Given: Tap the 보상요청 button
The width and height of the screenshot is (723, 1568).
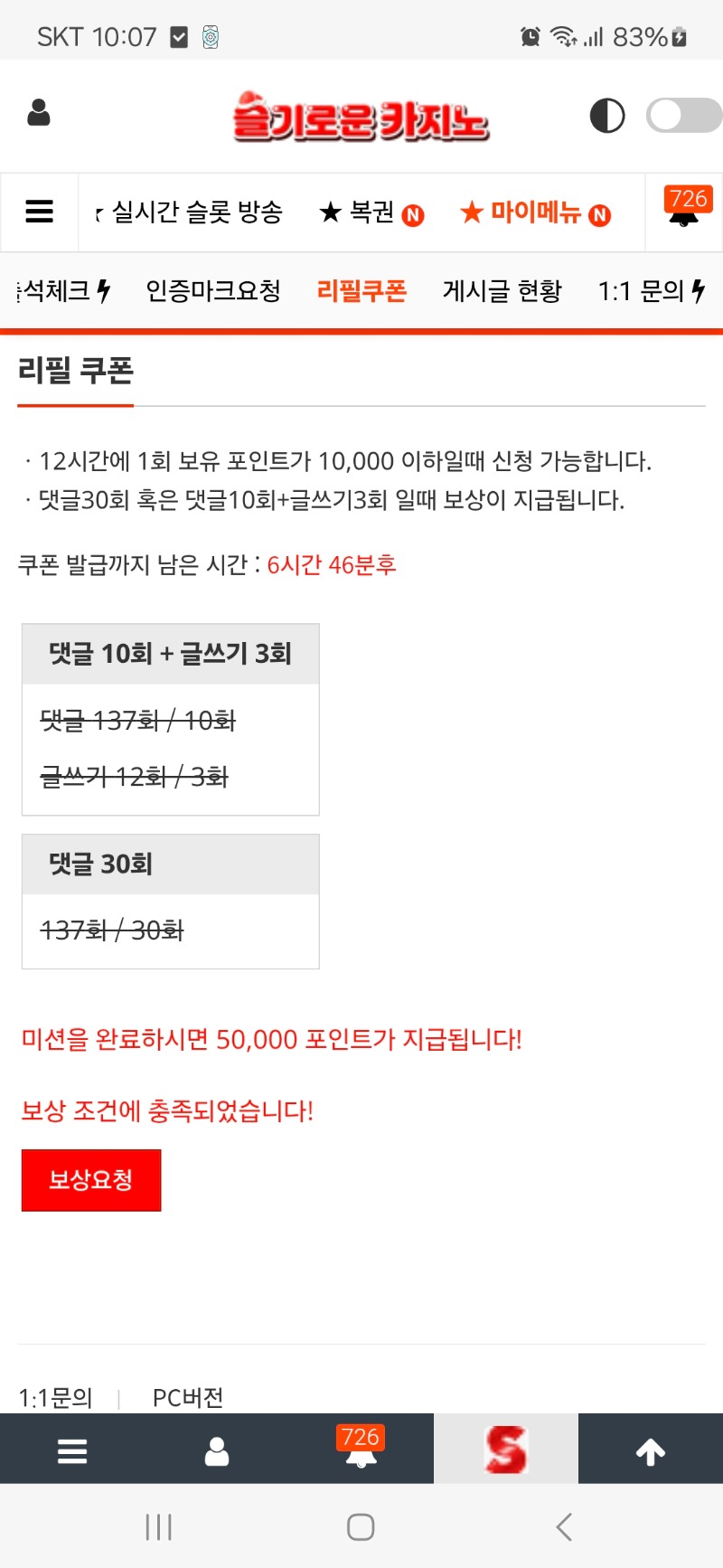Looking at the screenshot, I should coord(91,1180).
